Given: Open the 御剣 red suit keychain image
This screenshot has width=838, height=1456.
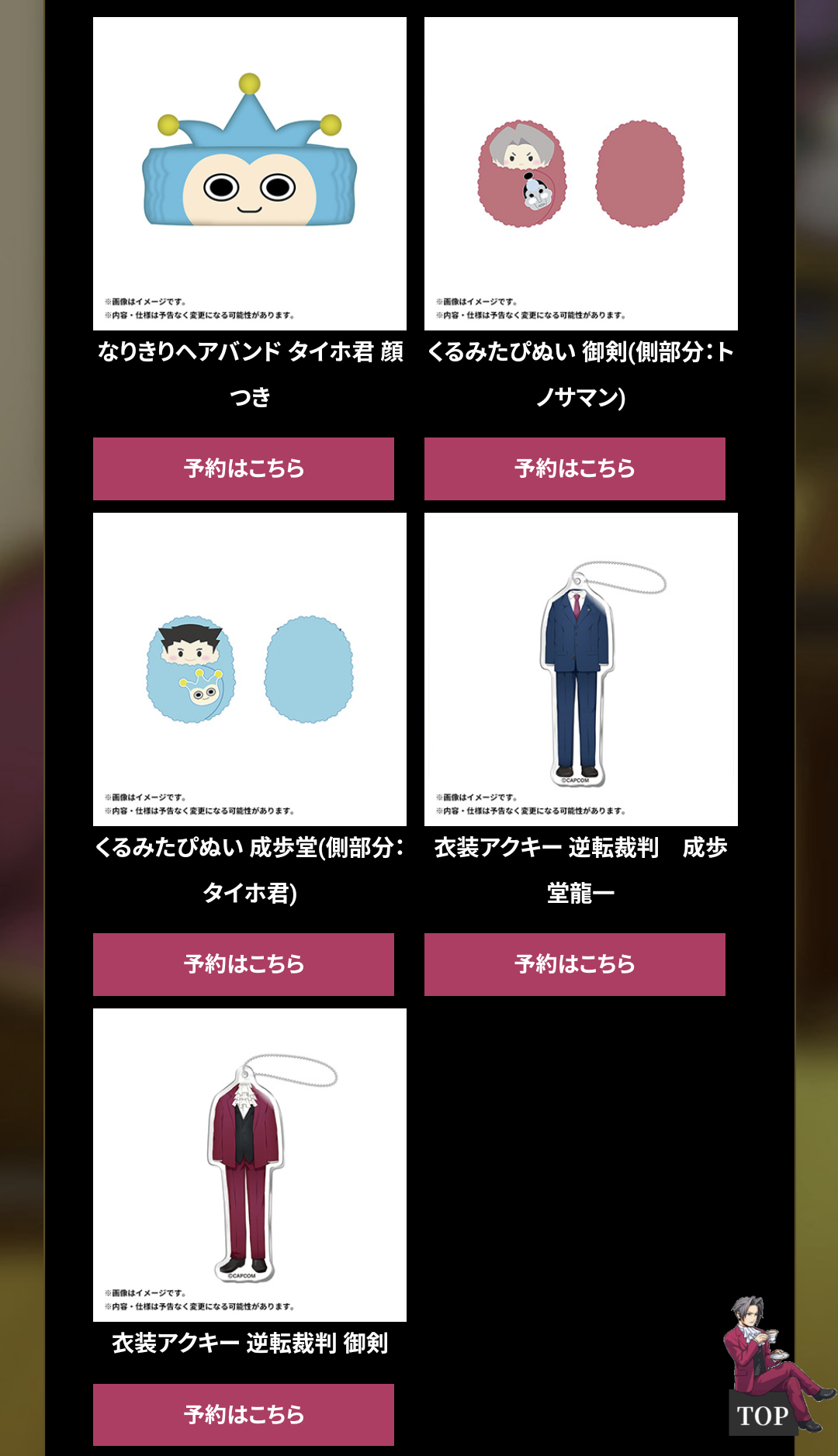Looking at the screenshot, I should coord(250,1165).
